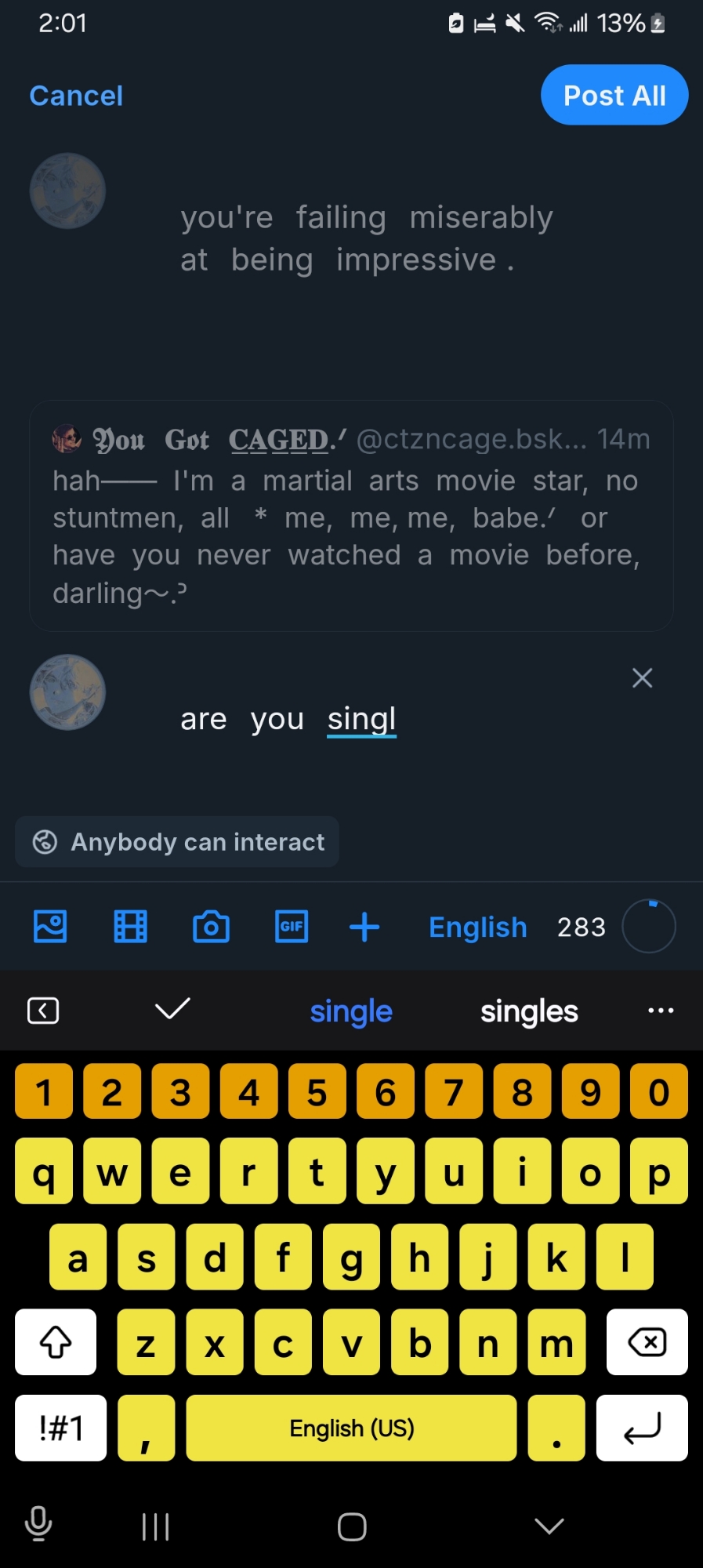Remove the second post in the thread
This screenshot has width=703, height=1568.
coord(642,678)
